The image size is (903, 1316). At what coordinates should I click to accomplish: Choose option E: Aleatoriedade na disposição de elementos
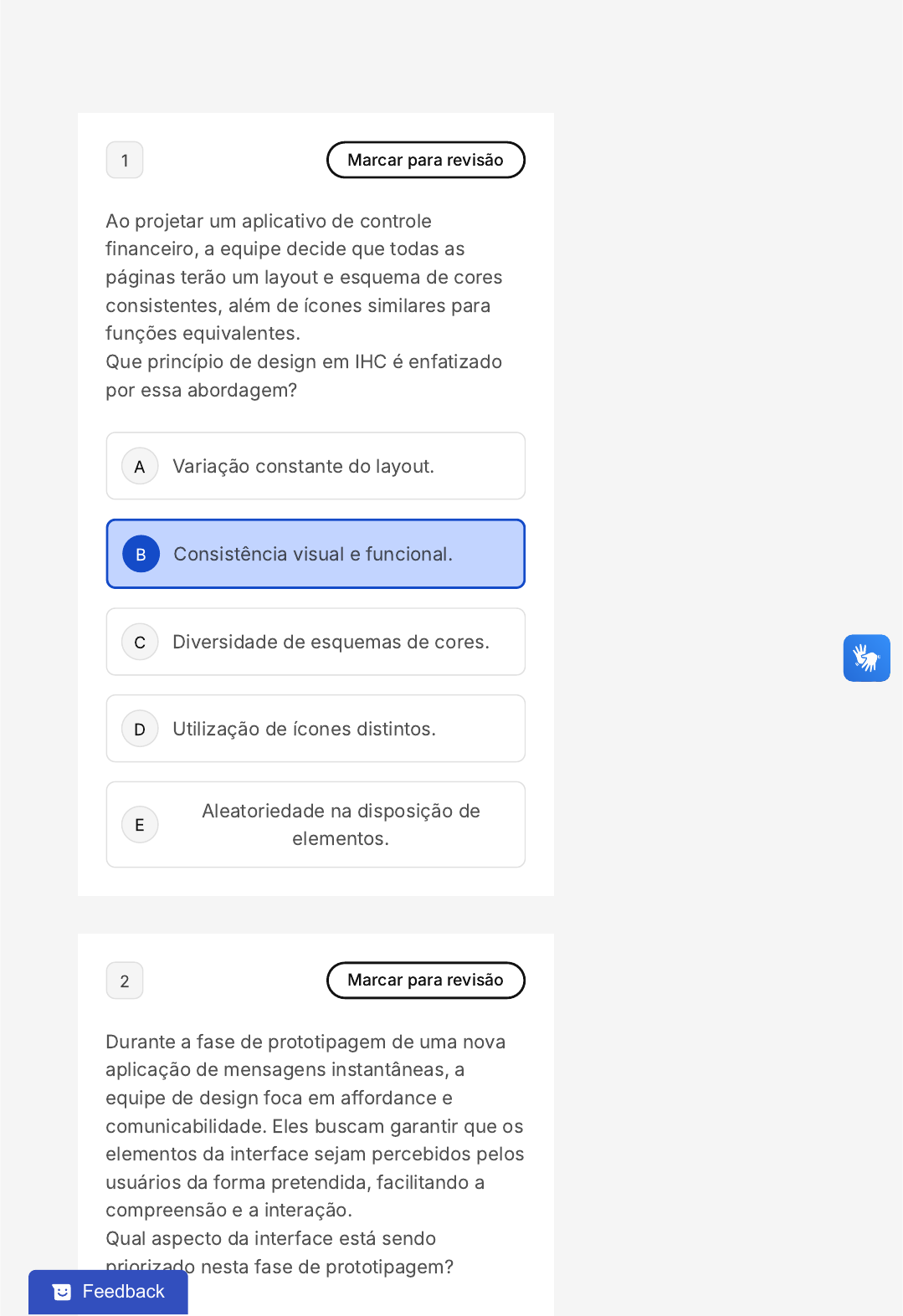pyautogui.click(x=316, y=825)
